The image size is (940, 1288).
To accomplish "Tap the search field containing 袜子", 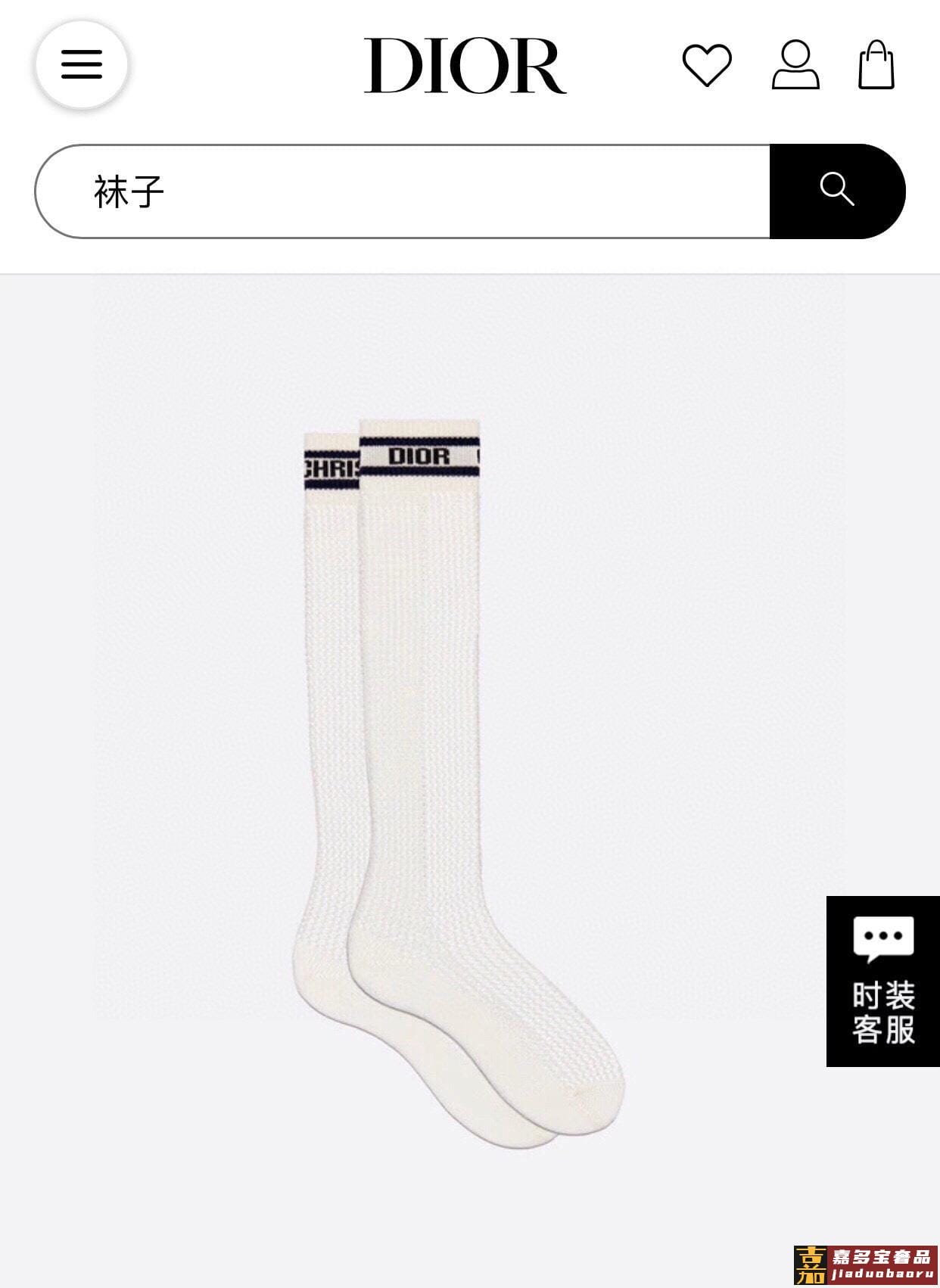I will (x=401, y=191).
